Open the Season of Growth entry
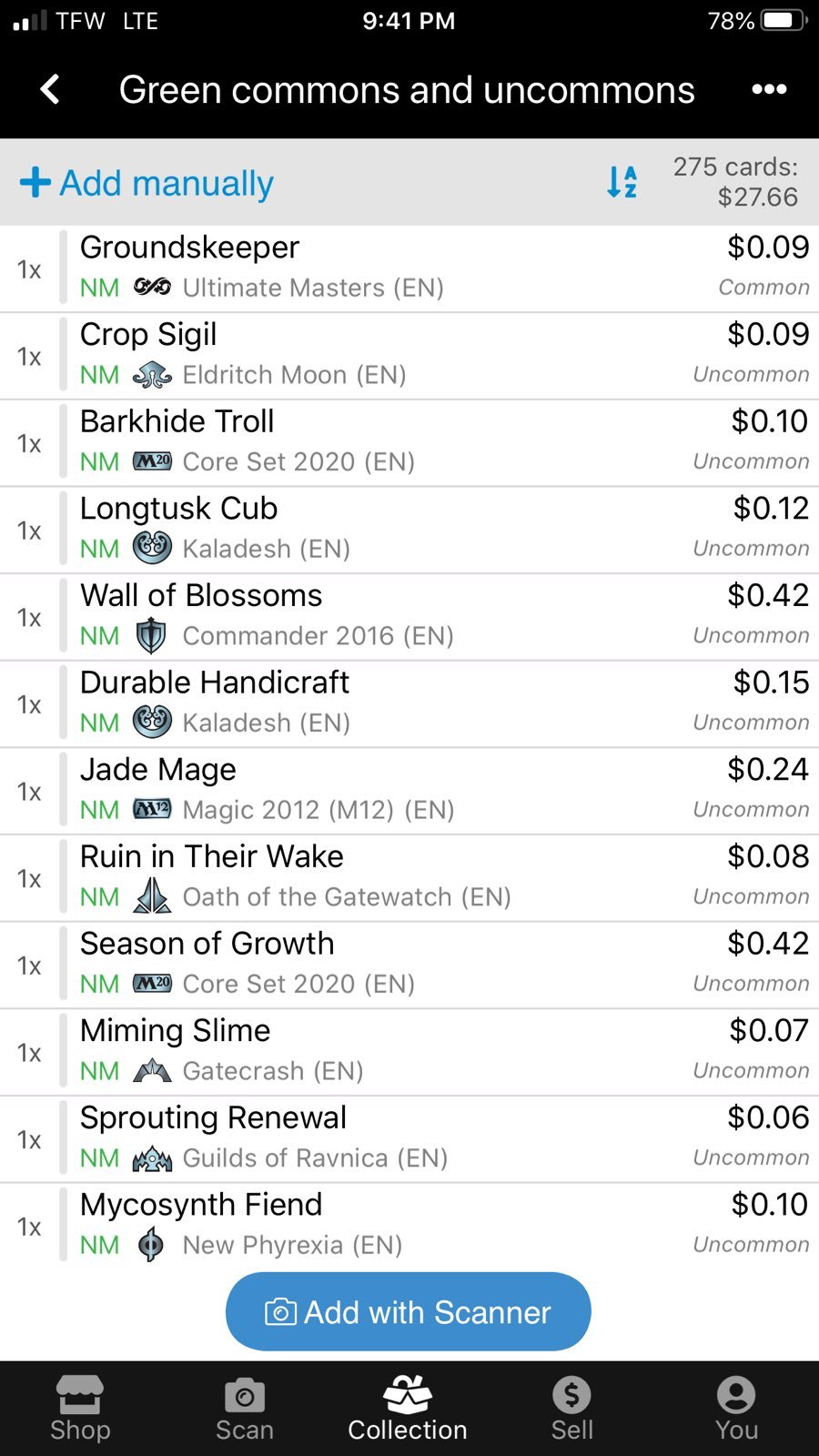Image resolution: width=819 pixels, height=1456 pixels. tap(409, 966)
